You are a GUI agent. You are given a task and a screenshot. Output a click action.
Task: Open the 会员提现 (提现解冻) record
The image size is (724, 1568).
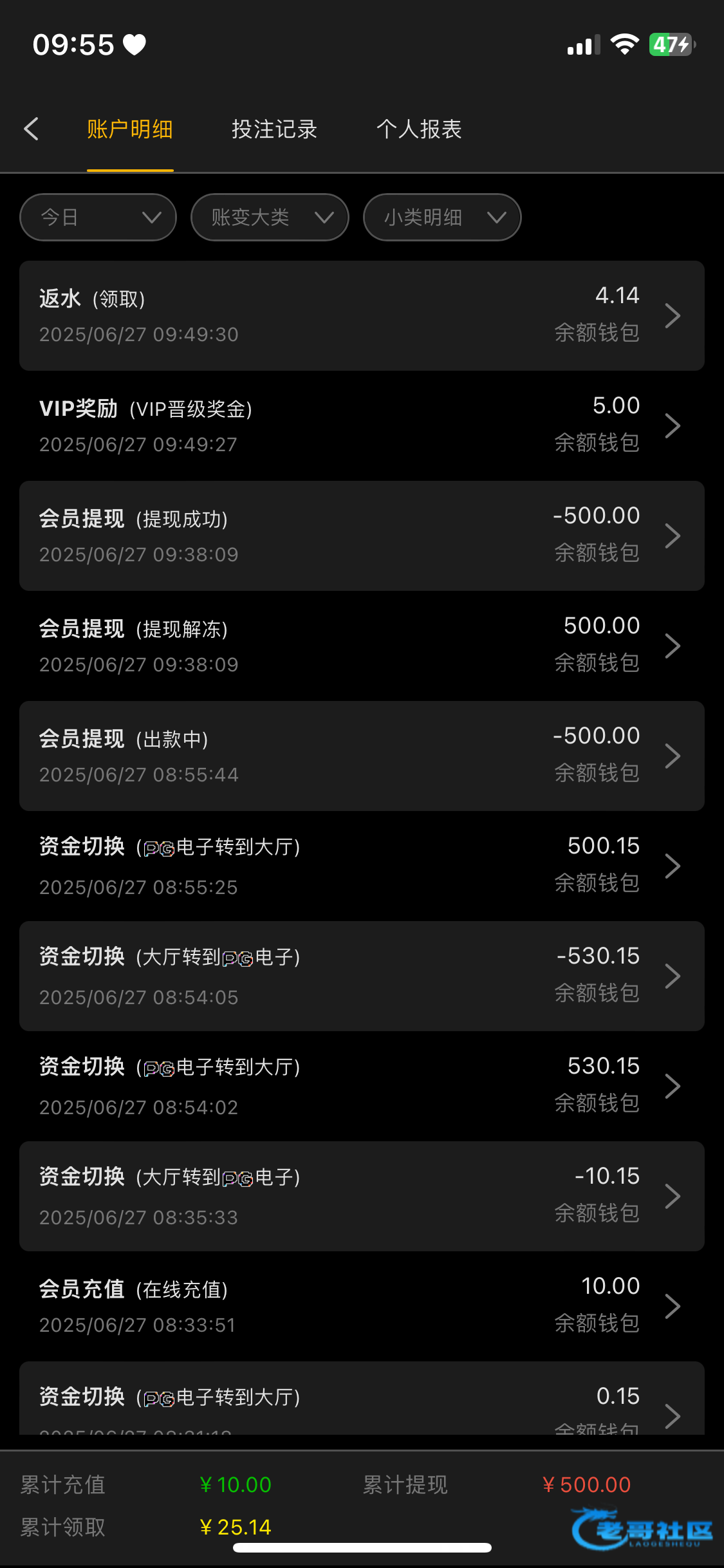pyautogui.click(x=362, y=646)
